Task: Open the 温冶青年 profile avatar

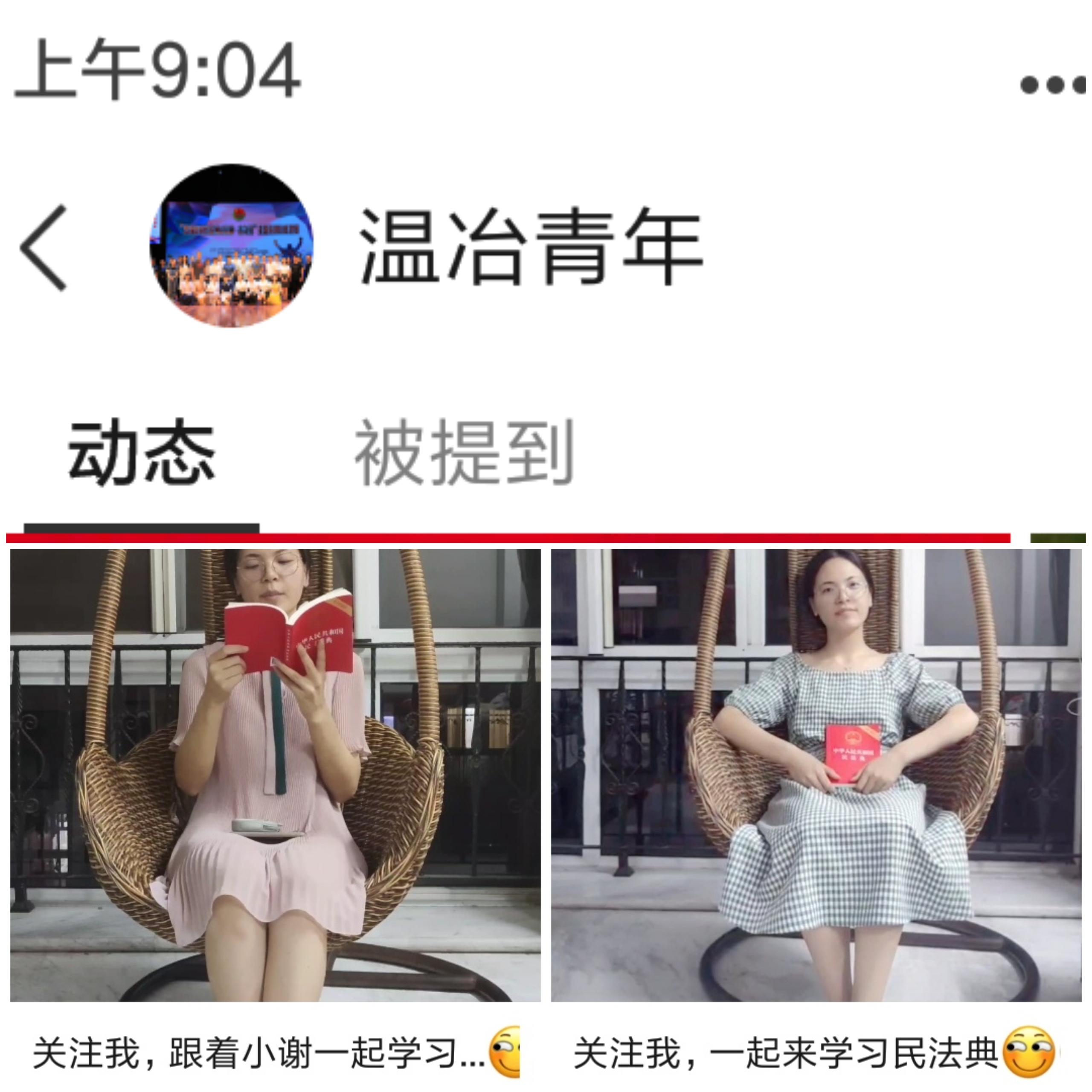Action: (x=231, y=246)
